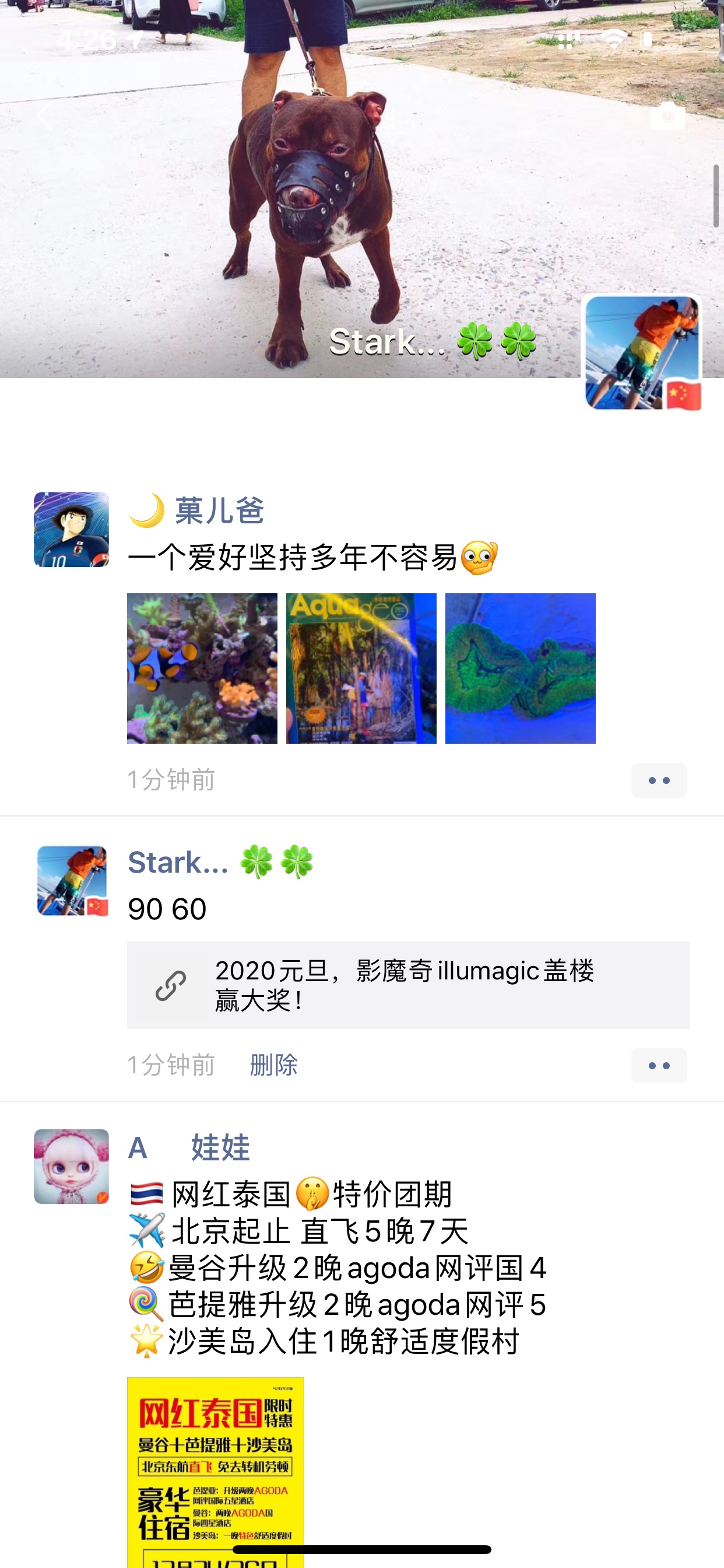The image size is (724, 1568).
Task: Open the two-dot menu under Stark's post
Action: (x=659, y=1066)
